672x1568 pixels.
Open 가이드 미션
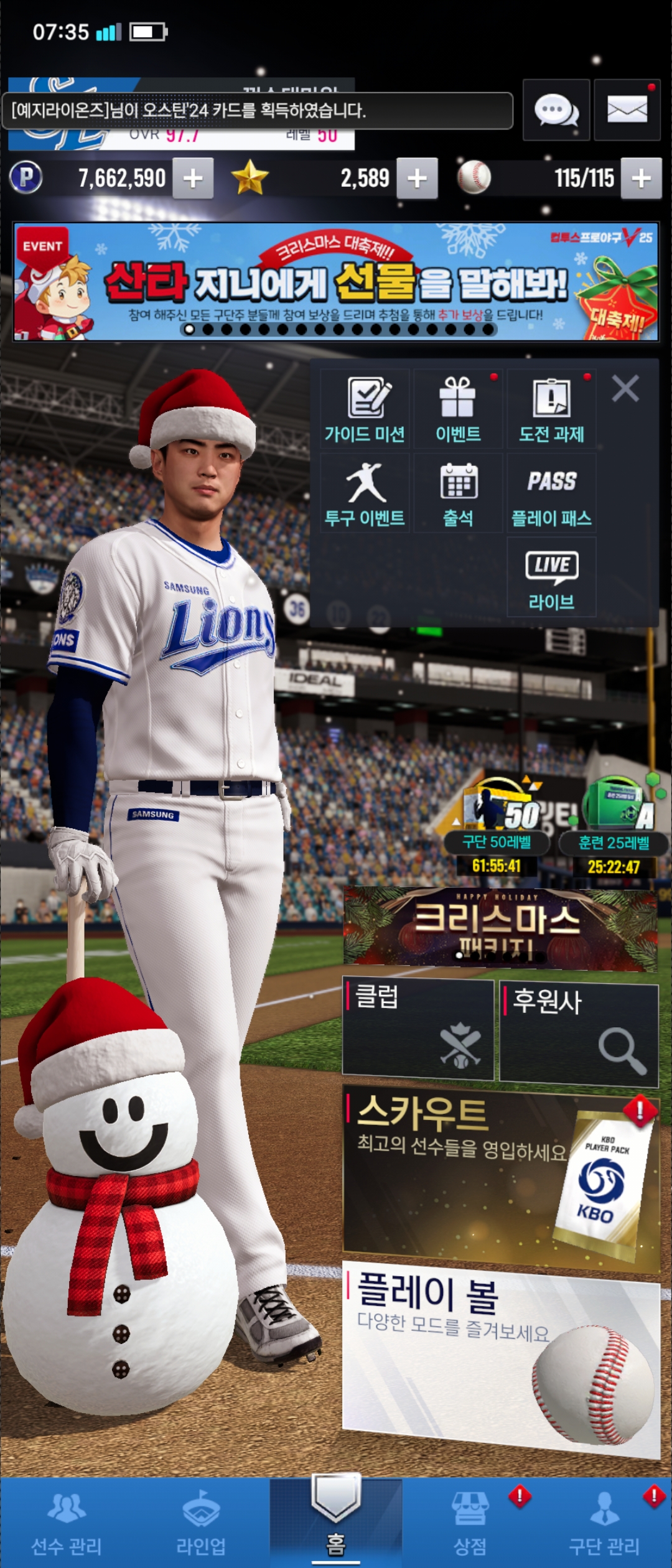[x=365, y=409]
